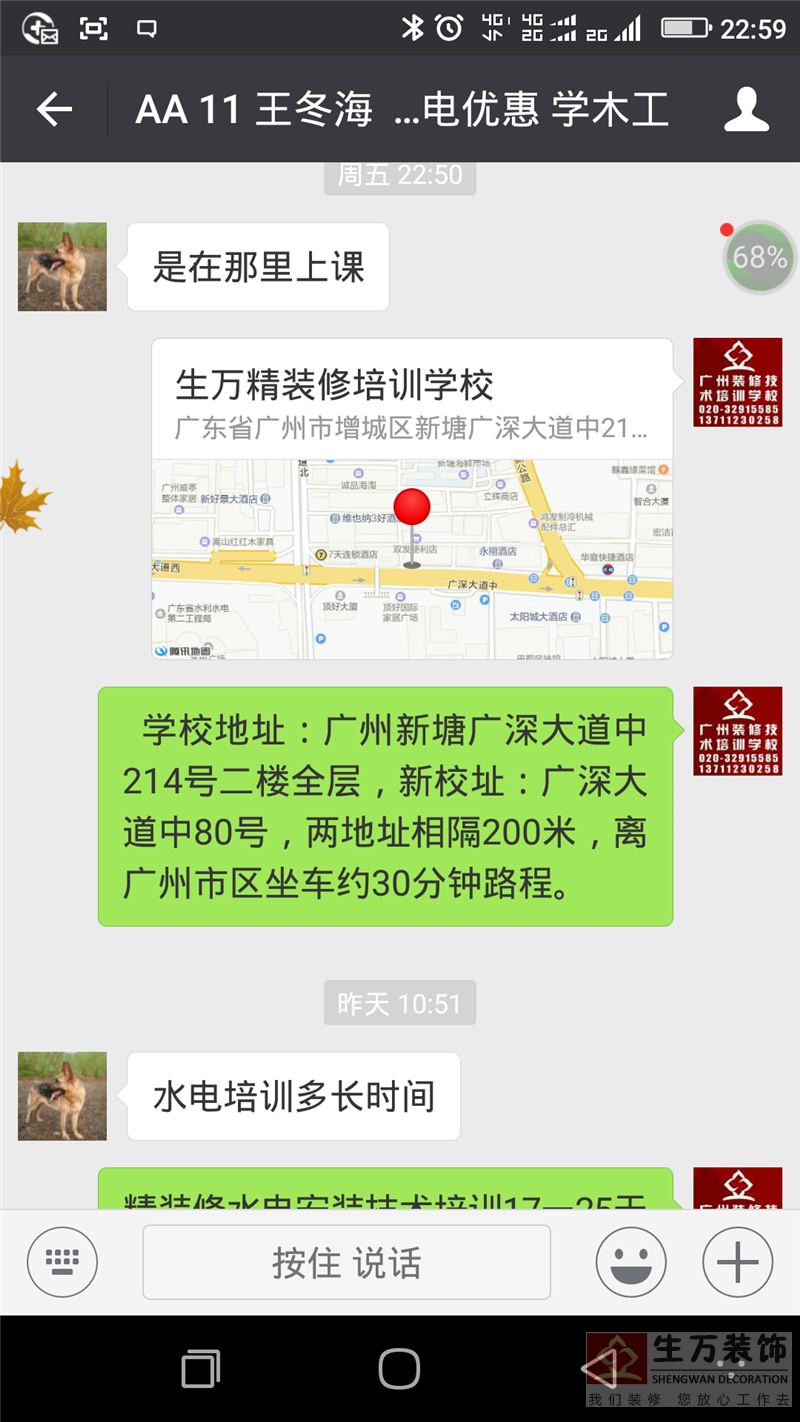Show recent apps
This screenshot has width=800, height=1422.
pyautogui.click(x=200, y=1368)
